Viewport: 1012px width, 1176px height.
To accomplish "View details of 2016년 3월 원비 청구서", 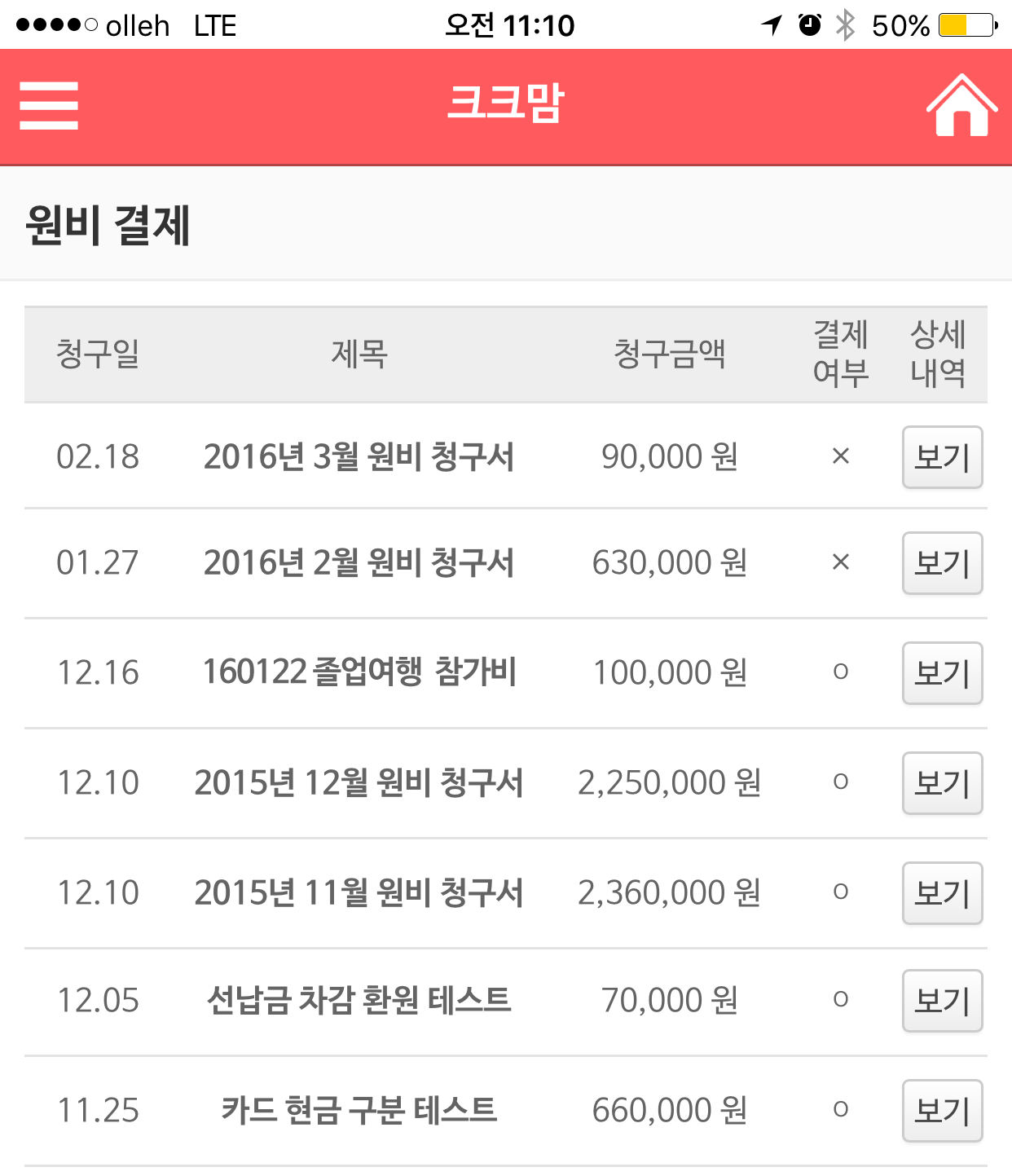I will (942, 457).
